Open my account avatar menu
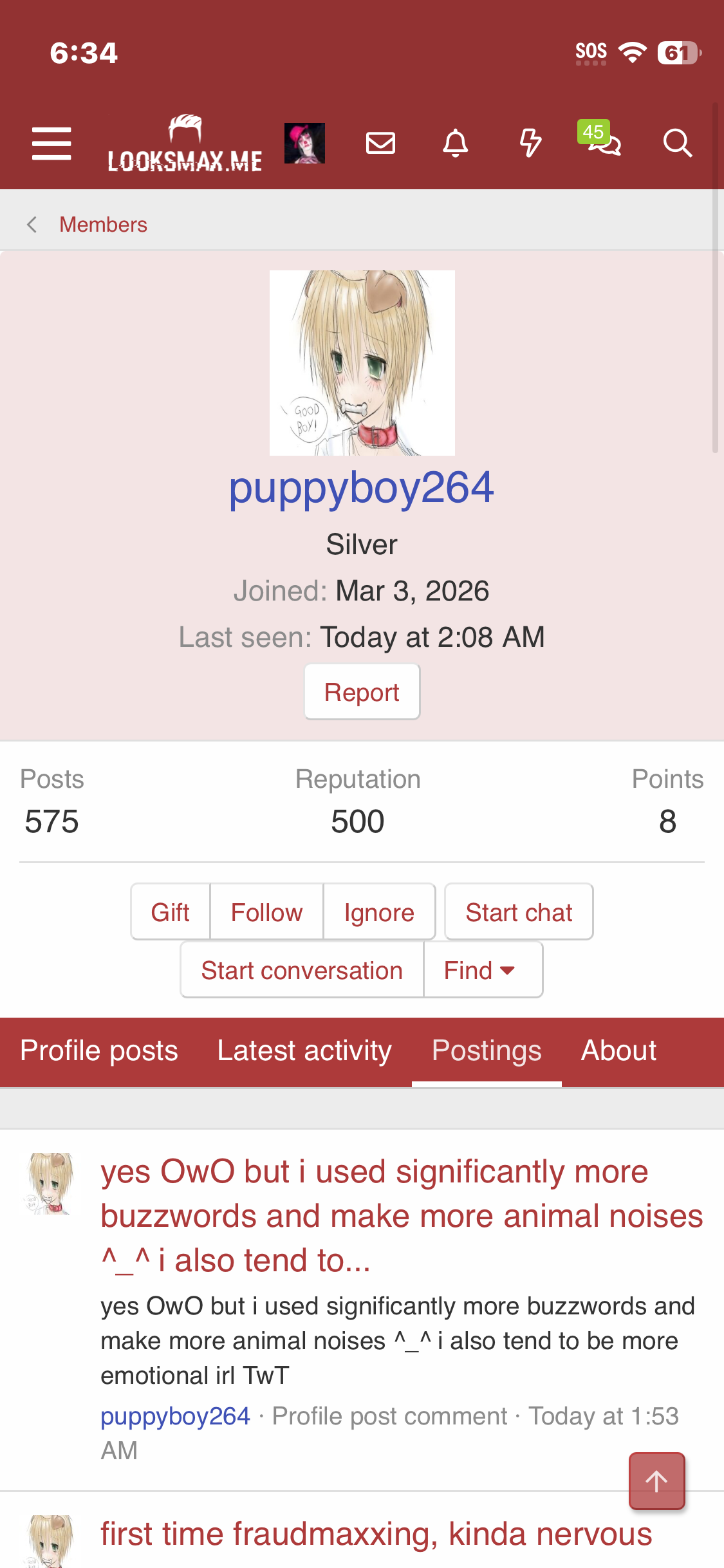 click(x=304, y=143)
